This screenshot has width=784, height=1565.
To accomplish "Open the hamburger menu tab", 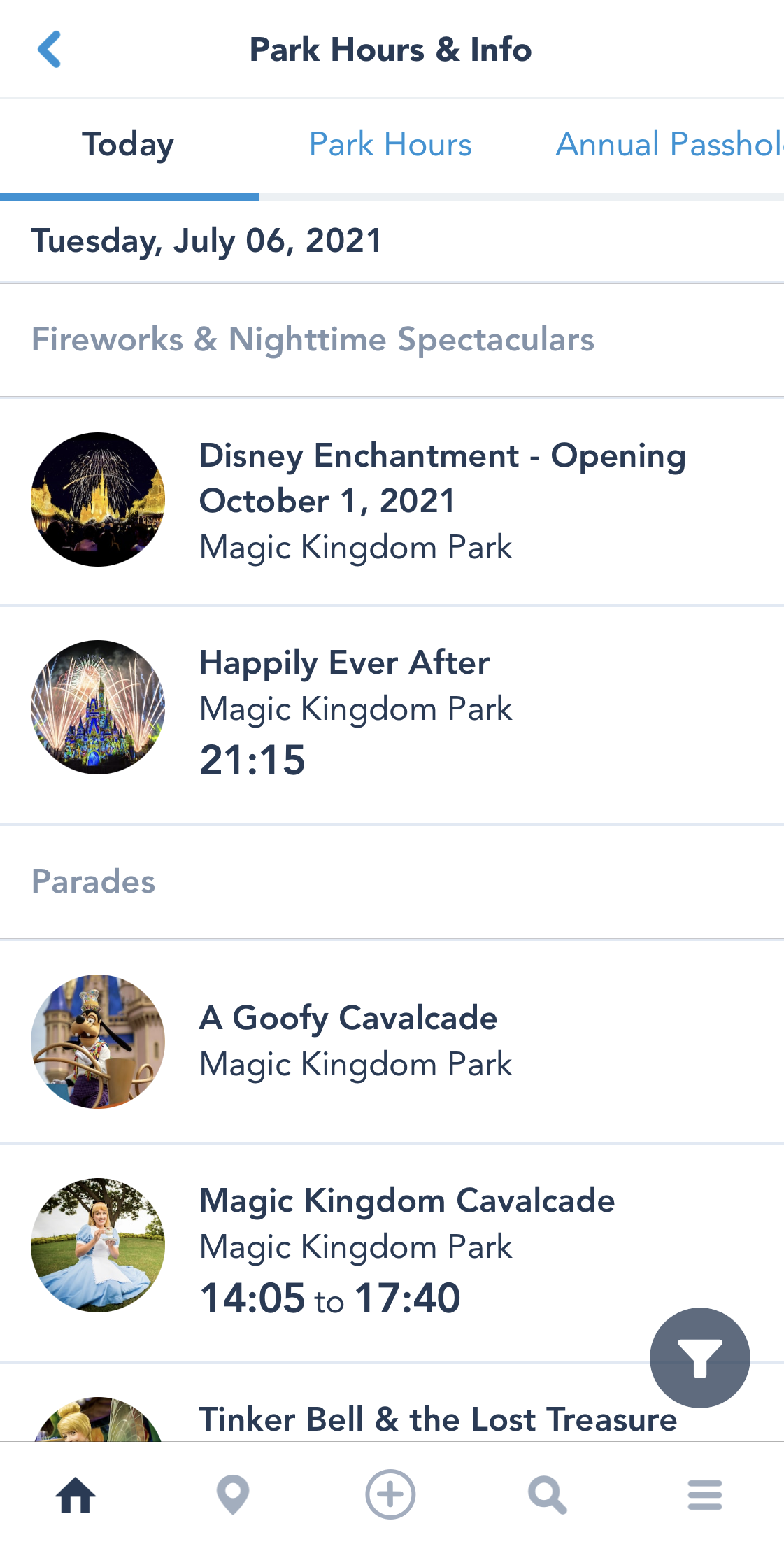I will (x=704, y=1496).
